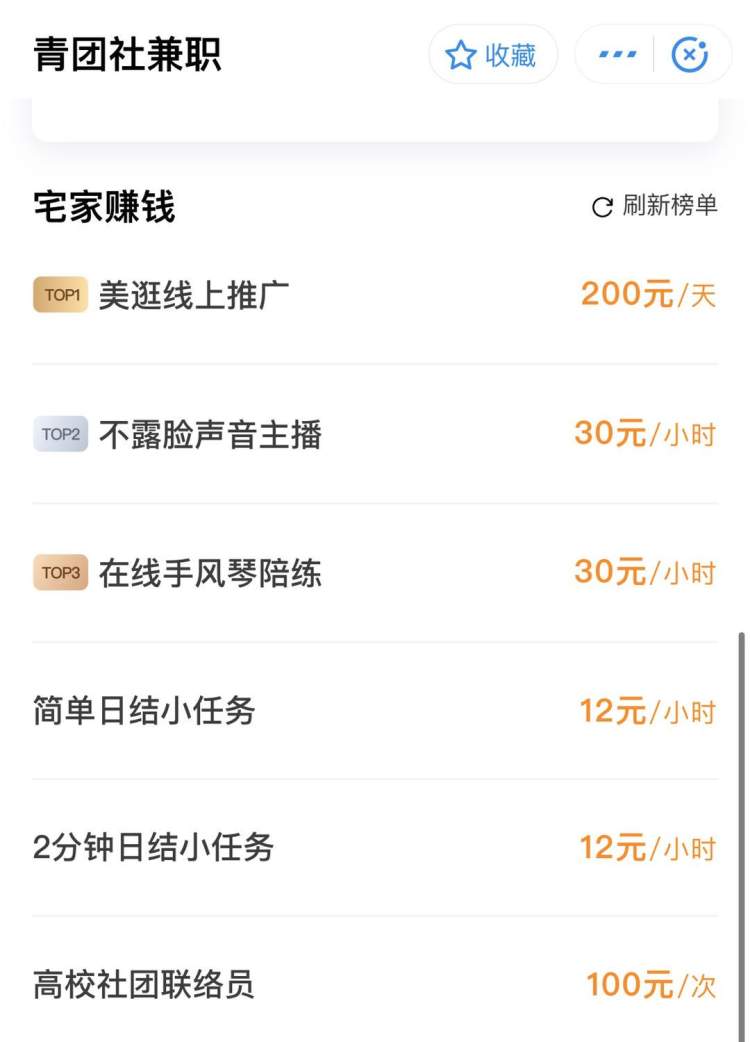Tap the 收藏 favorite button
This screenshot has width=750, height=1042.
(493, 55)
